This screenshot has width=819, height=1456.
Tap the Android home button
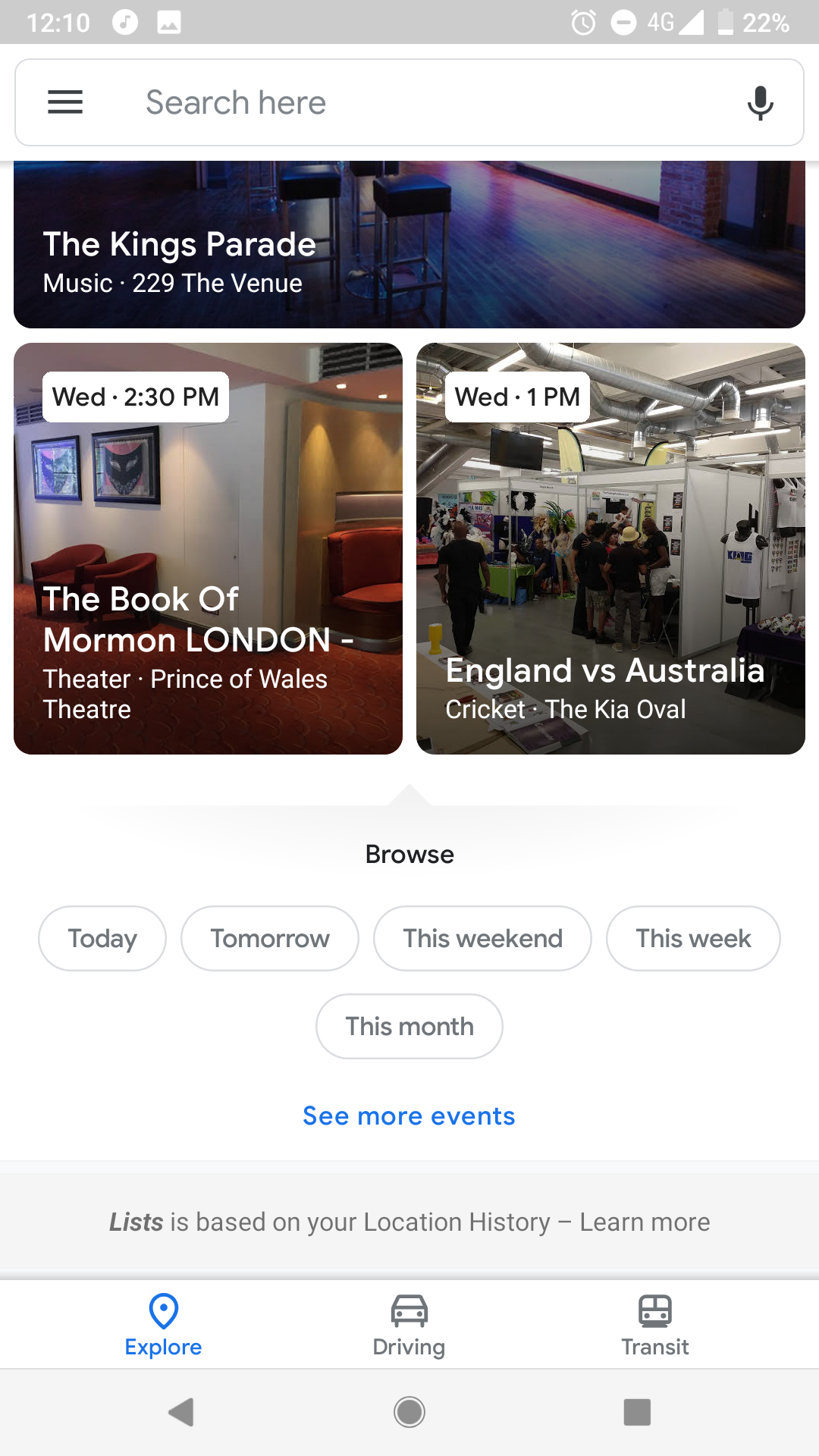(409, 1410)
